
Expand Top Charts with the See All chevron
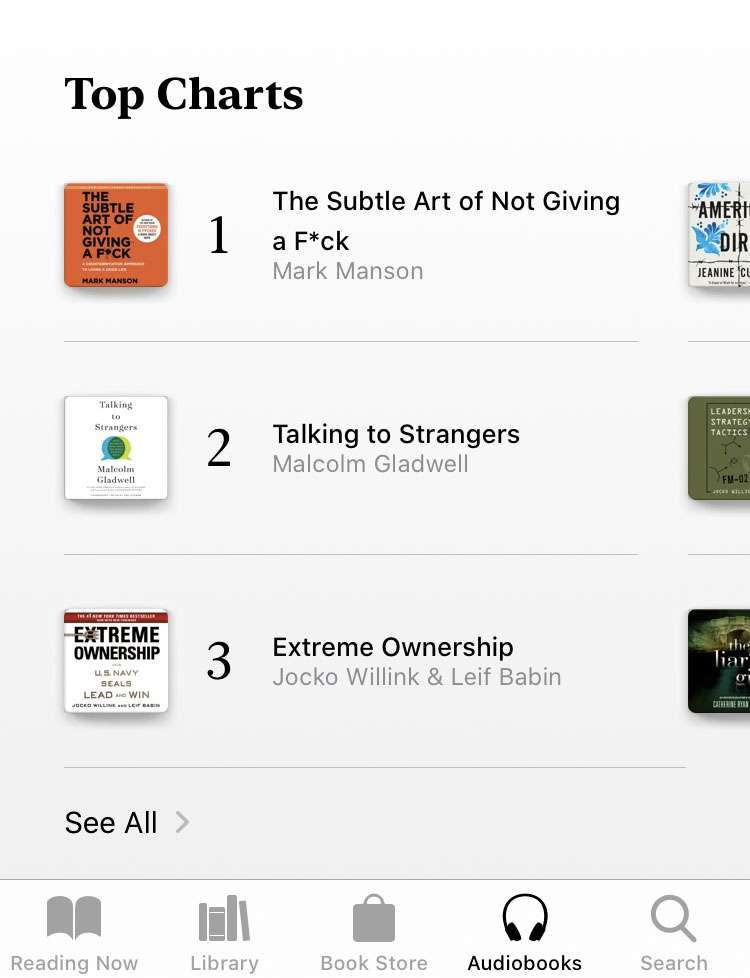tap(182, 822)
